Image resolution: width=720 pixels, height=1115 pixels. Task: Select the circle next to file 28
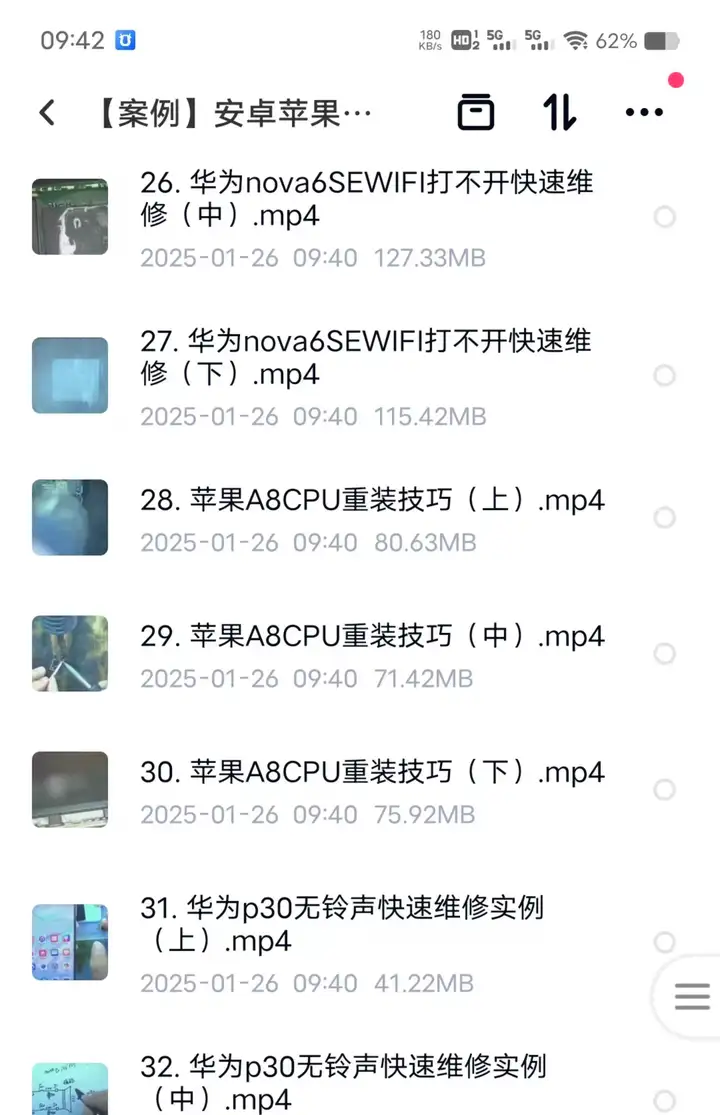coord(664,518)
